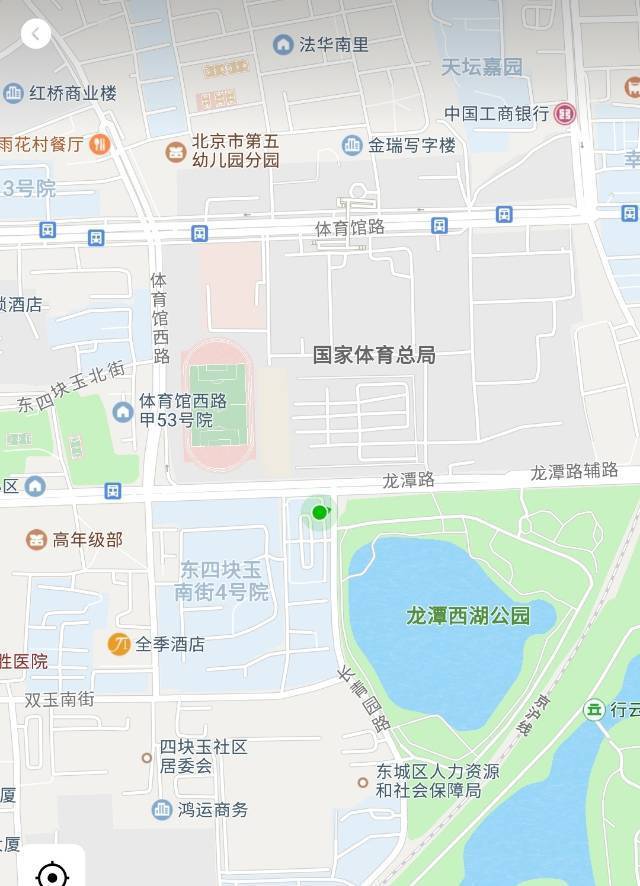Go back using the top-left arrow
Screen dimensions: 640x886
pyautogui.click(x=35, y=34)
